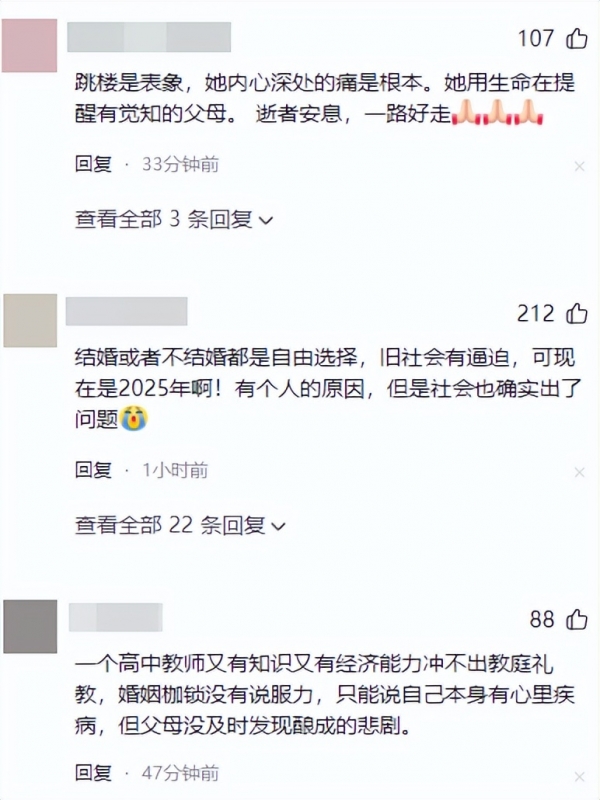600x800 pixels.
Task: Reply to the comment posted 47分钟前
Action: (x=94, y=774)
